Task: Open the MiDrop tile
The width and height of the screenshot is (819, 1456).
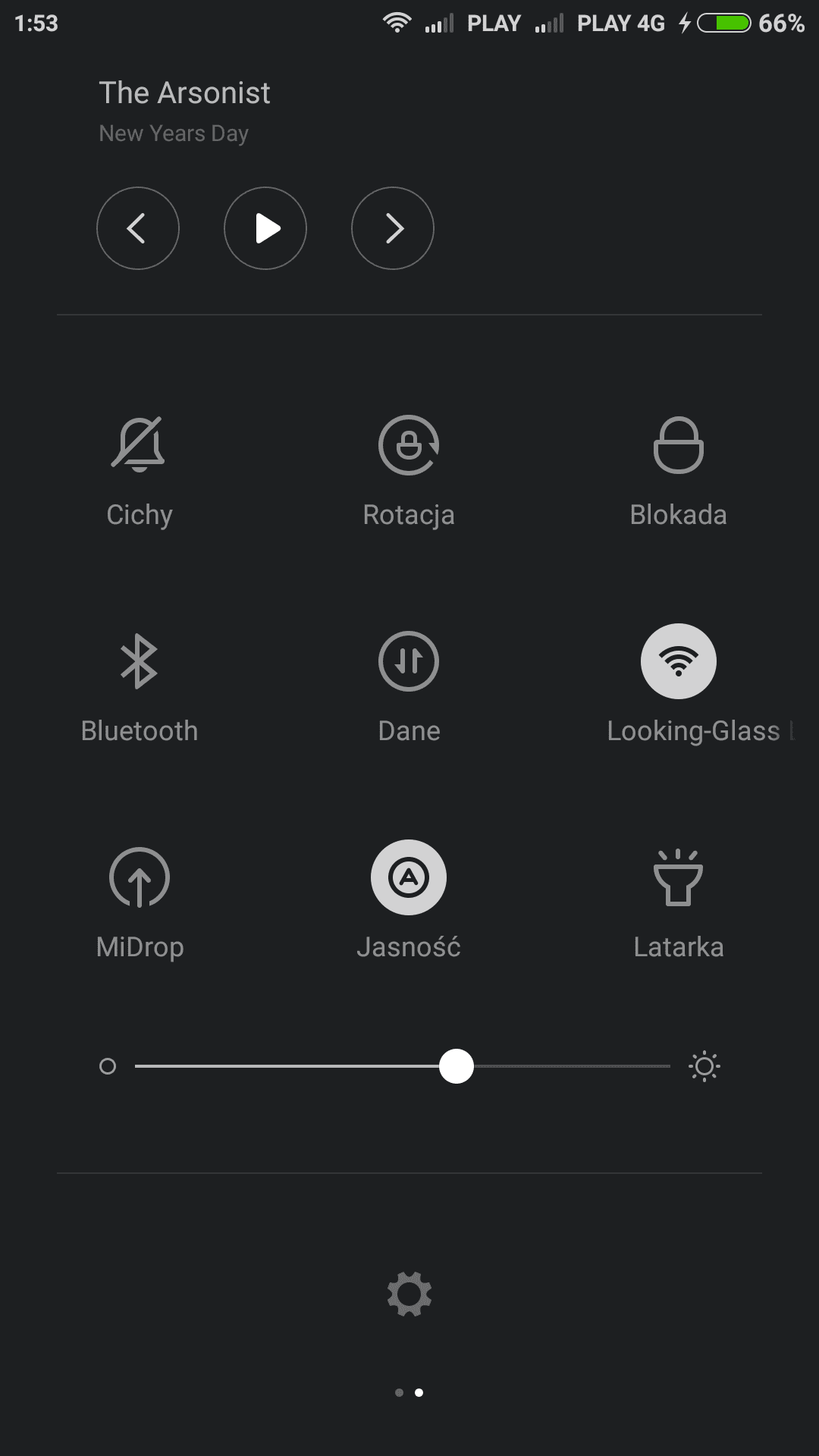Action: (139, 877)
